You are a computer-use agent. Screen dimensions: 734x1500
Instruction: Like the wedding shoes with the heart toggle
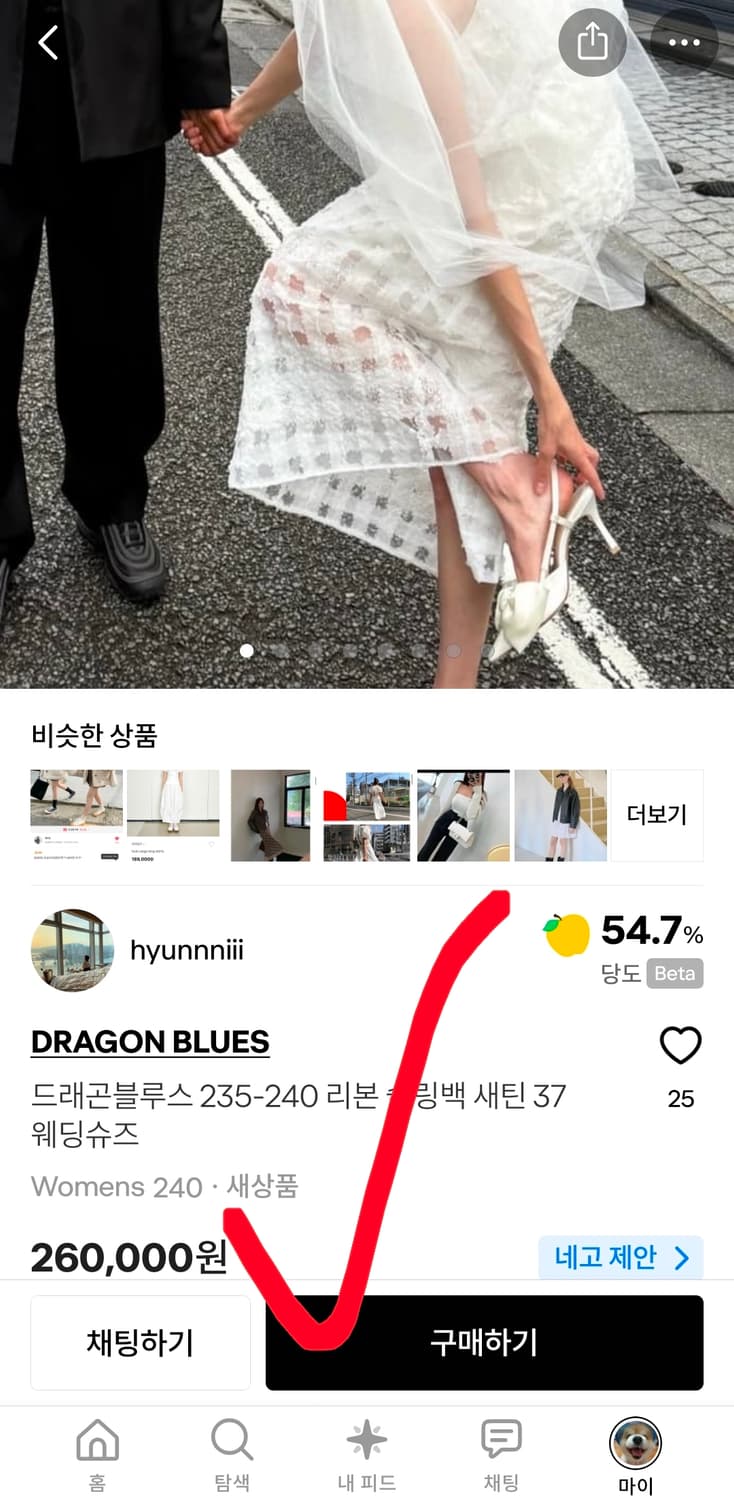(x=681, y=1045)
